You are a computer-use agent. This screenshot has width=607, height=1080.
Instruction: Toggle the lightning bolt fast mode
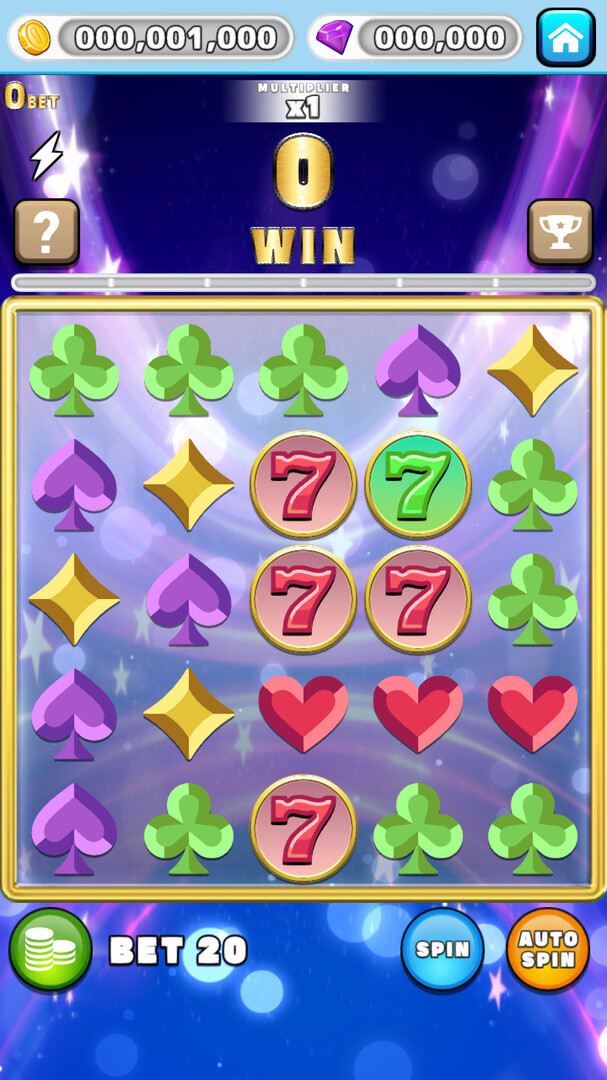46,156
